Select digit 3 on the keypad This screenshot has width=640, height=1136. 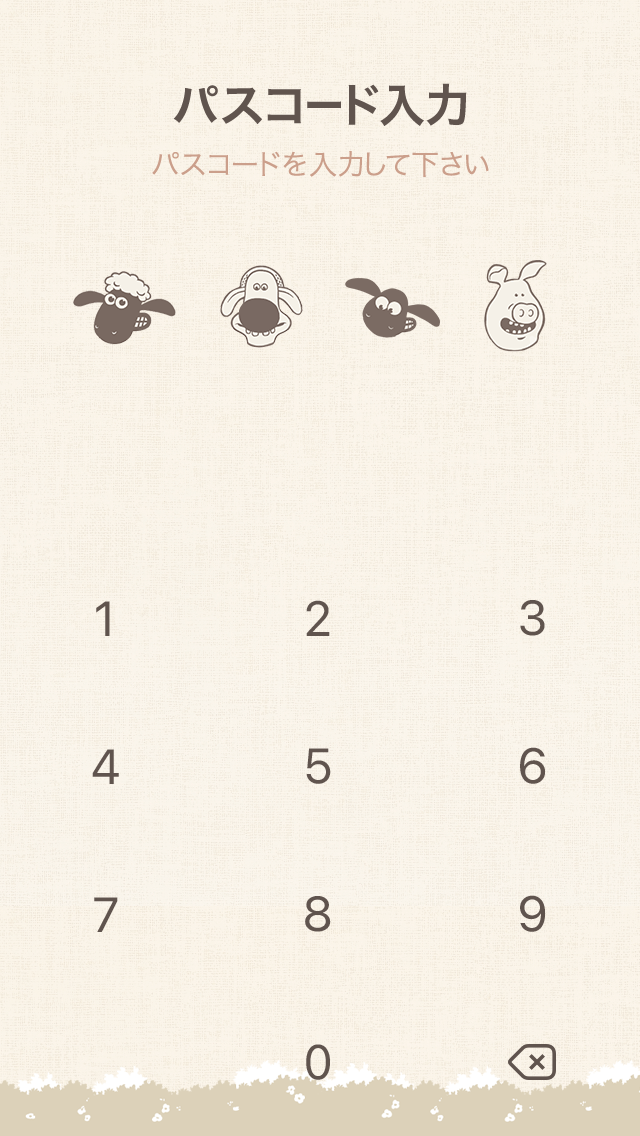pos(532,620)
